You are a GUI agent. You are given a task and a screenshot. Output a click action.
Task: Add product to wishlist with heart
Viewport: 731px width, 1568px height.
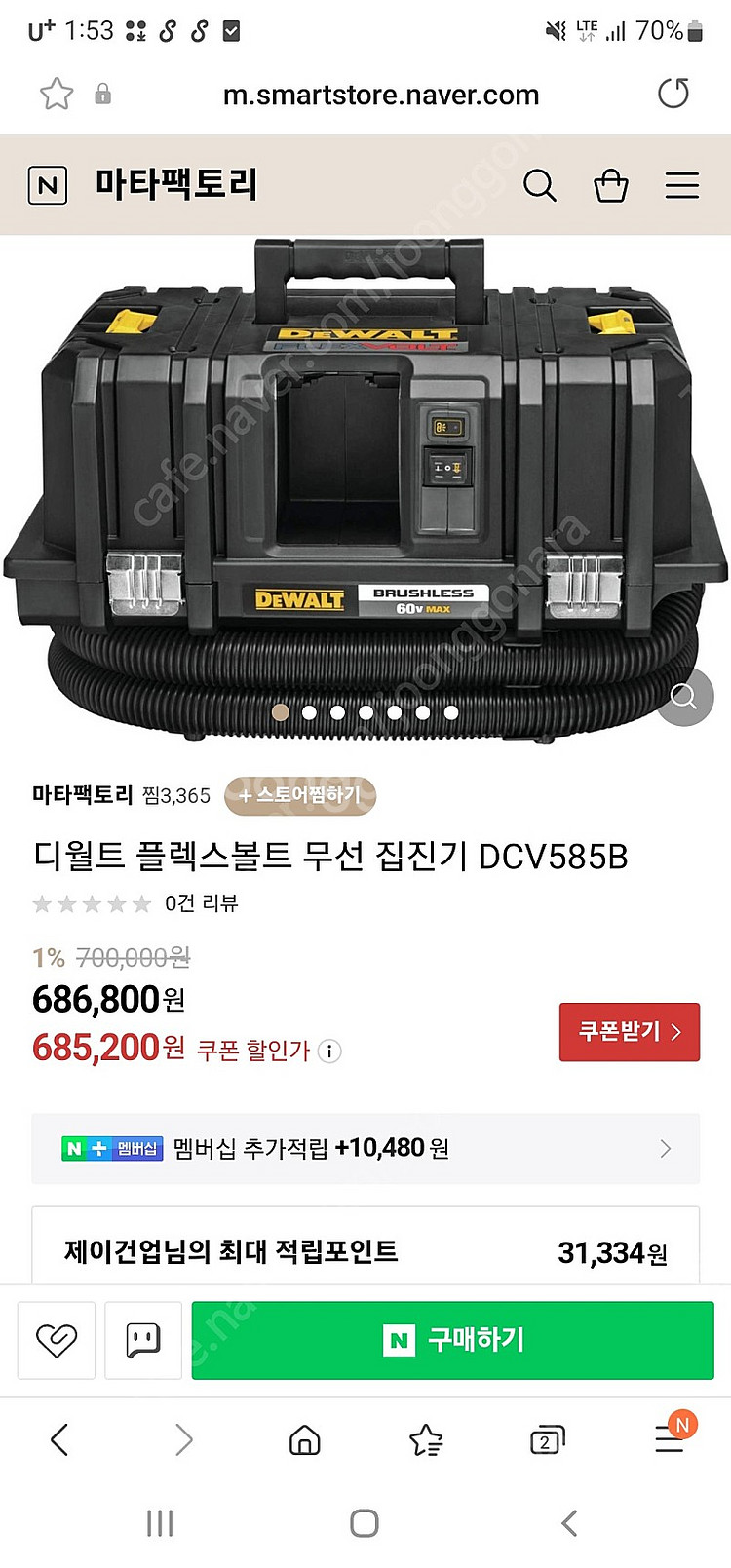coord(57,1340)
